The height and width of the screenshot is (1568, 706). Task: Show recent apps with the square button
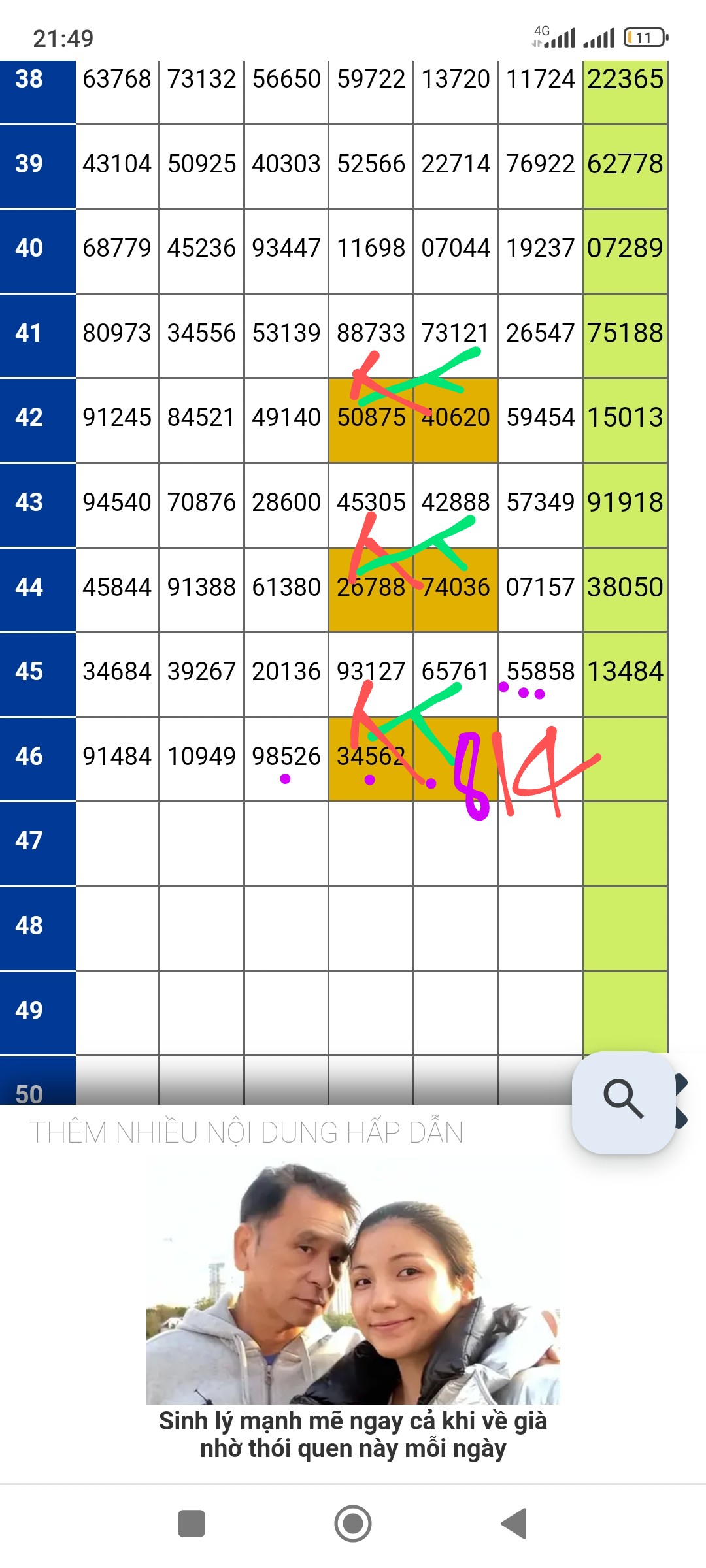[x=192, y=1524]
